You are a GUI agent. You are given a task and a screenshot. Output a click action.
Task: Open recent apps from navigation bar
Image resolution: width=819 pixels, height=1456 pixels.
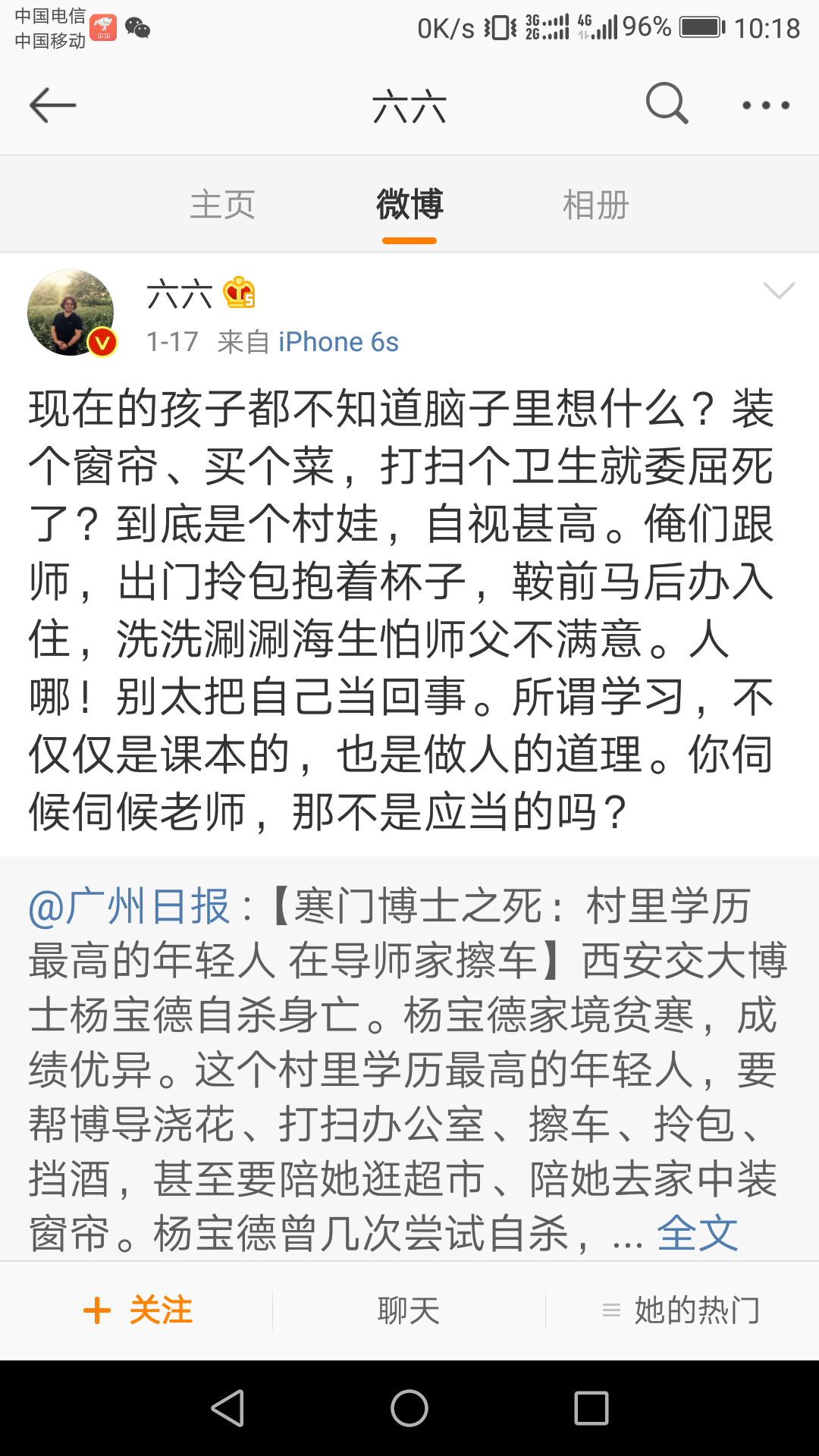591,1409
